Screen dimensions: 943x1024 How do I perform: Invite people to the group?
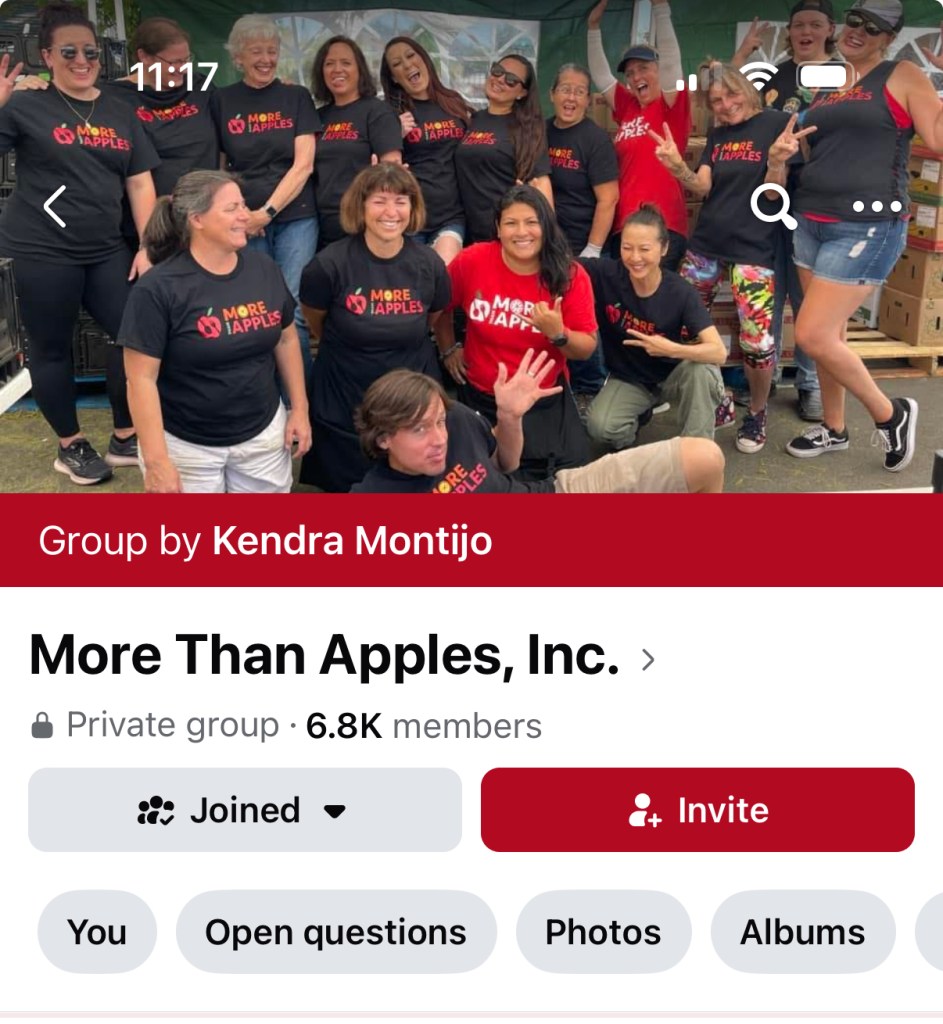point(698,810)
